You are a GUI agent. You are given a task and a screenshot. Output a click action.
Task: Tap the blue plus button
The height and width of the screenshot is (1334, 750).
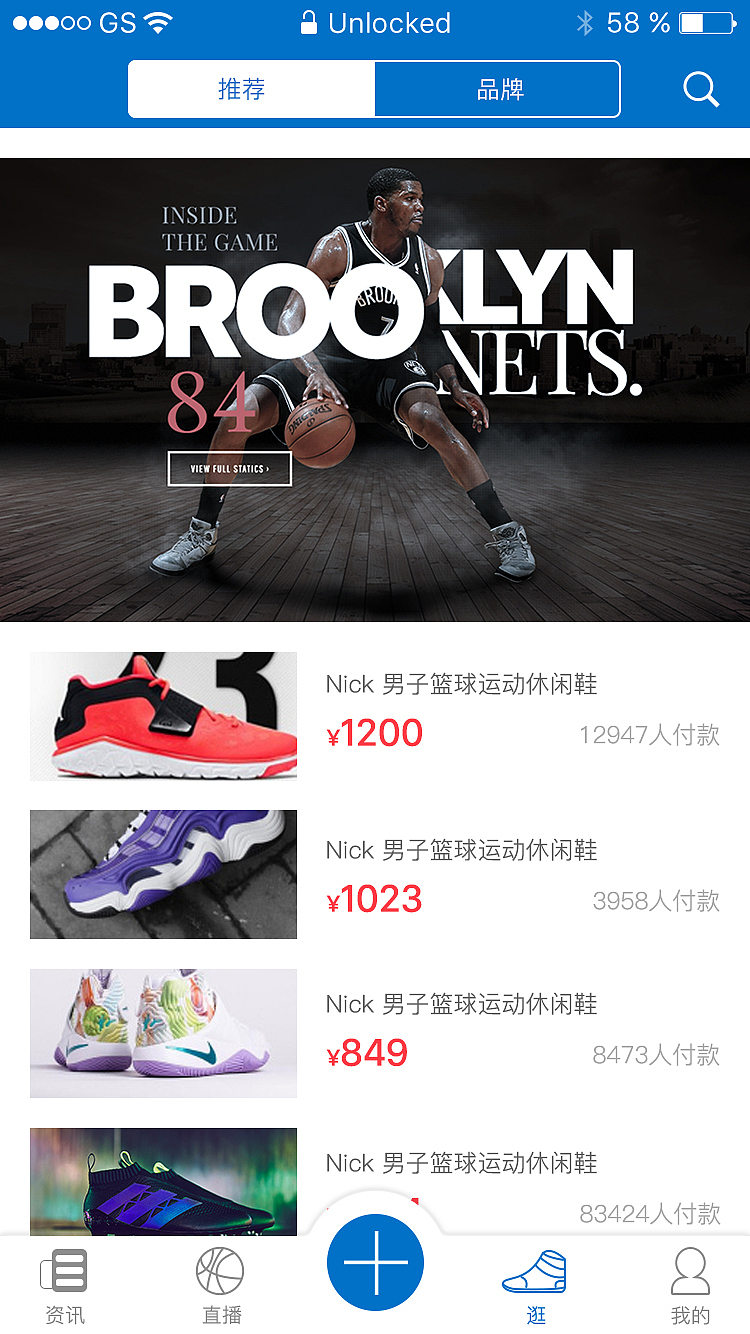(375, 1262)
